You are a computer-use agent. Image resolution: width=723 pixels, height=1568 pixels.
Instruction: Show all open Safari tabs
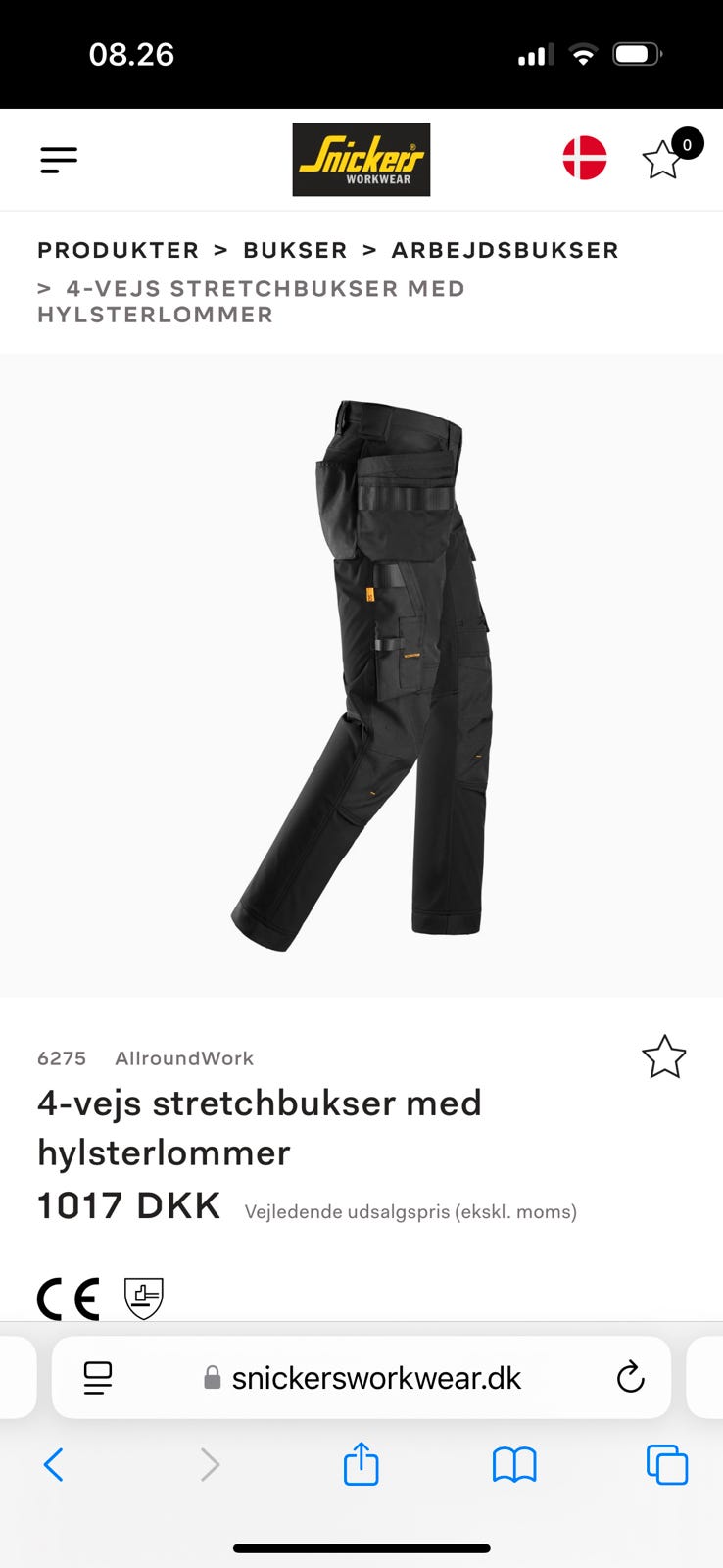pyautogui.click(x=667, y=1465)
